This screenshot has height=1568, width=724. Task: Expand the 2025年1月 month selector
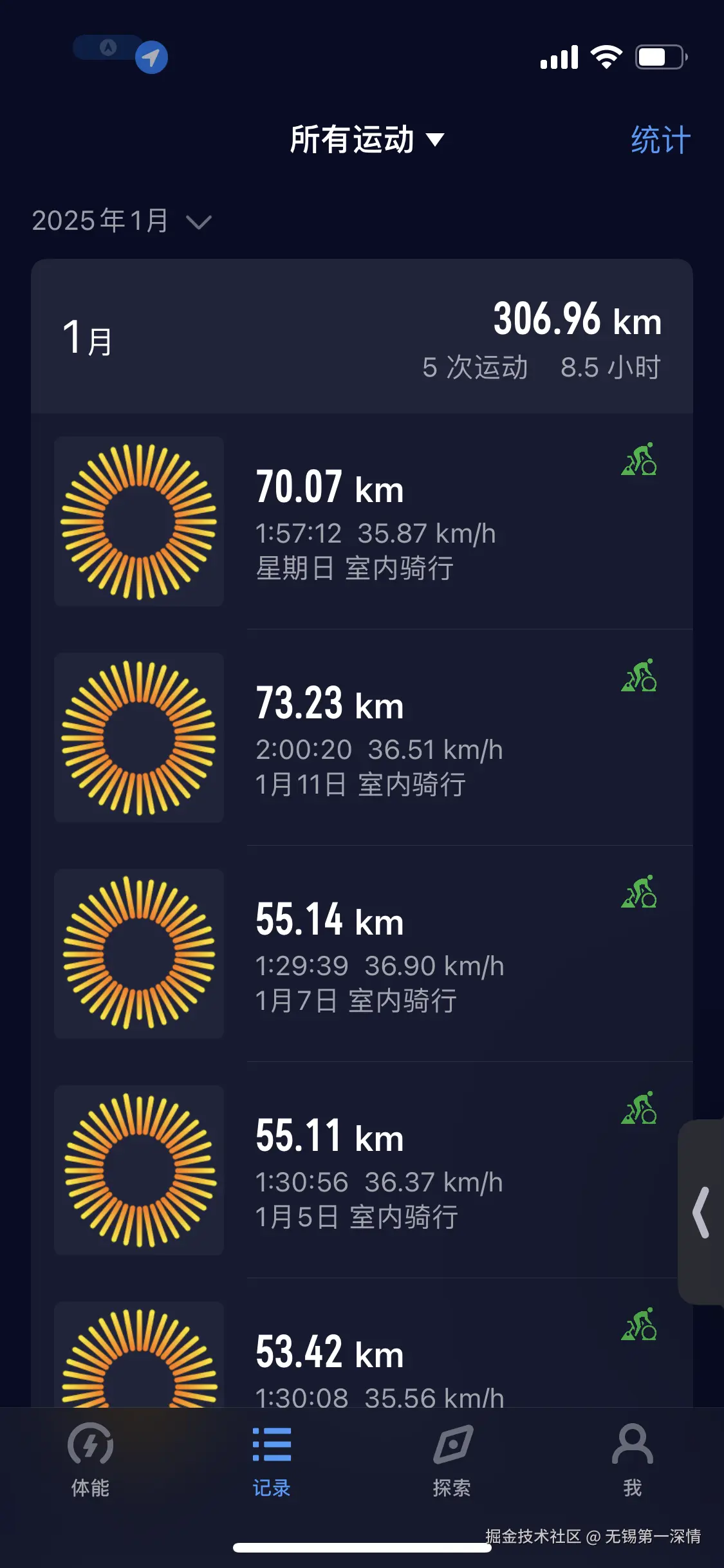click(122, 221)
